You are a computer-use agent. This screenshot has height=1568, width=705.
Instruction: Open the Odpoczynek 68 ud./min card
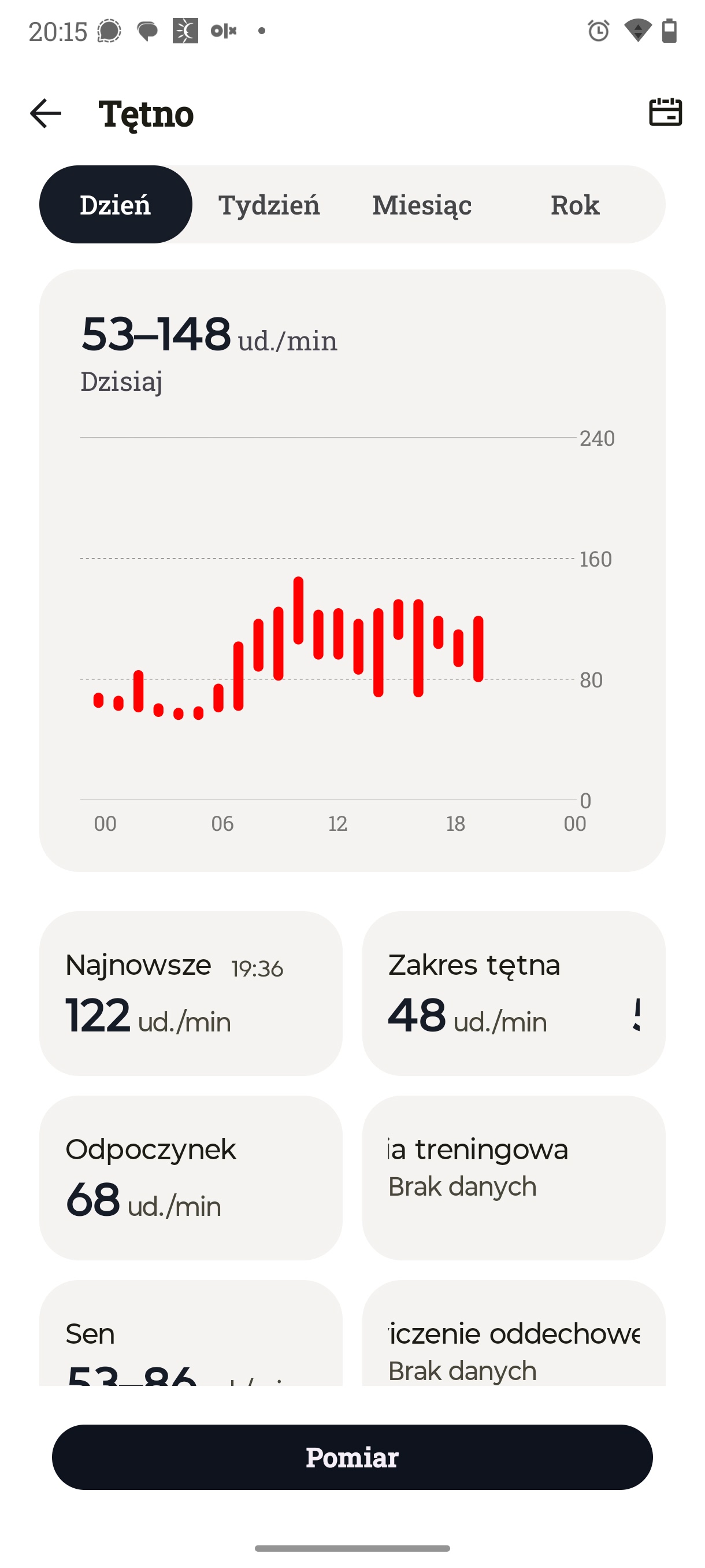[190, 1177]
